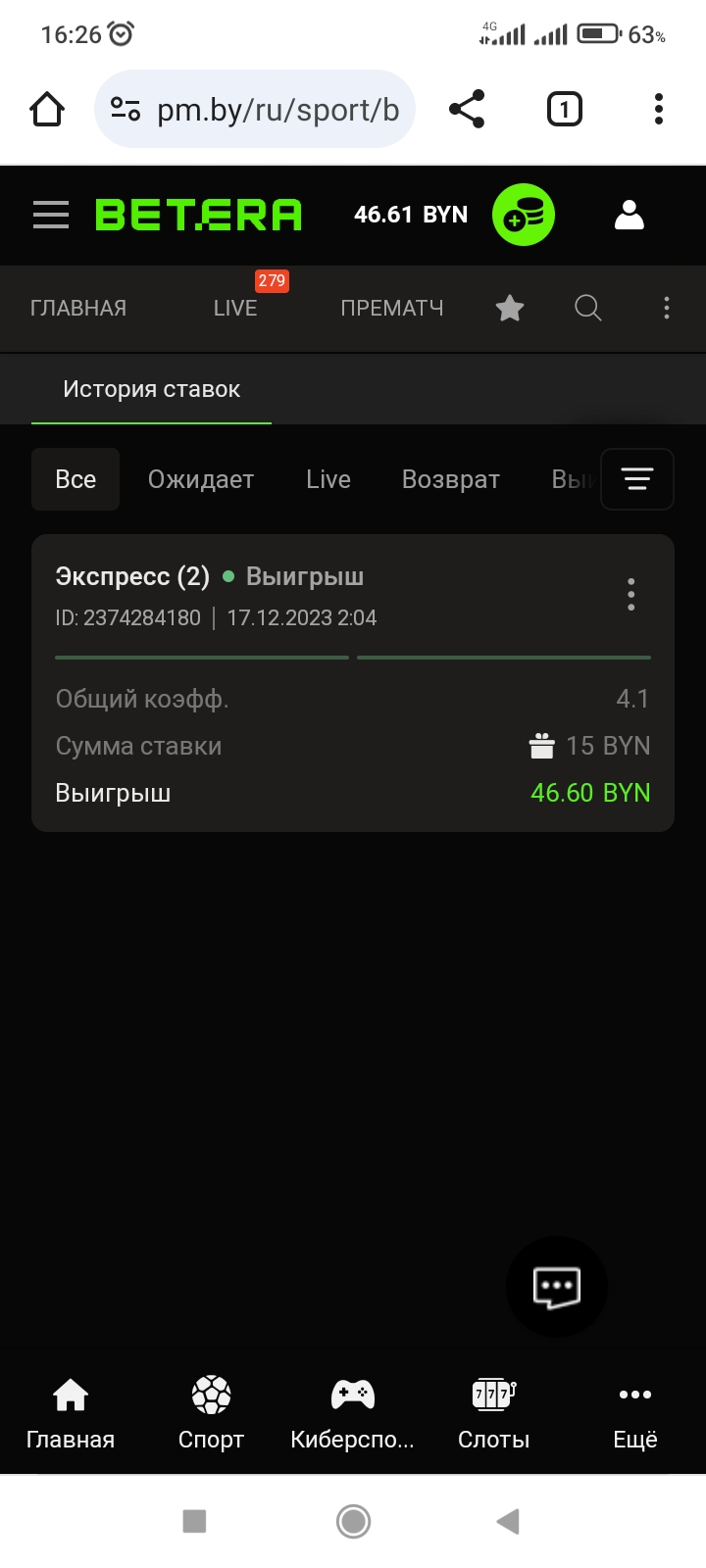Open the Киберспорт bottom tab

point(352,1413)
